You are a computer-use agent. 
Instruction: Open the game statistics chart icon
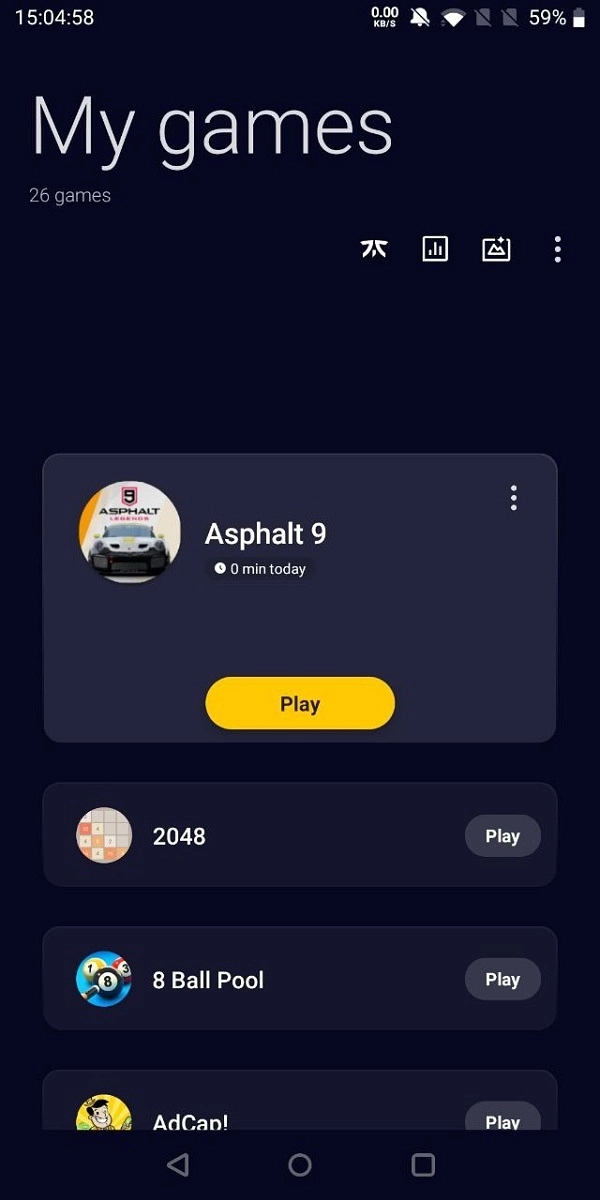(x=435, y=249)
